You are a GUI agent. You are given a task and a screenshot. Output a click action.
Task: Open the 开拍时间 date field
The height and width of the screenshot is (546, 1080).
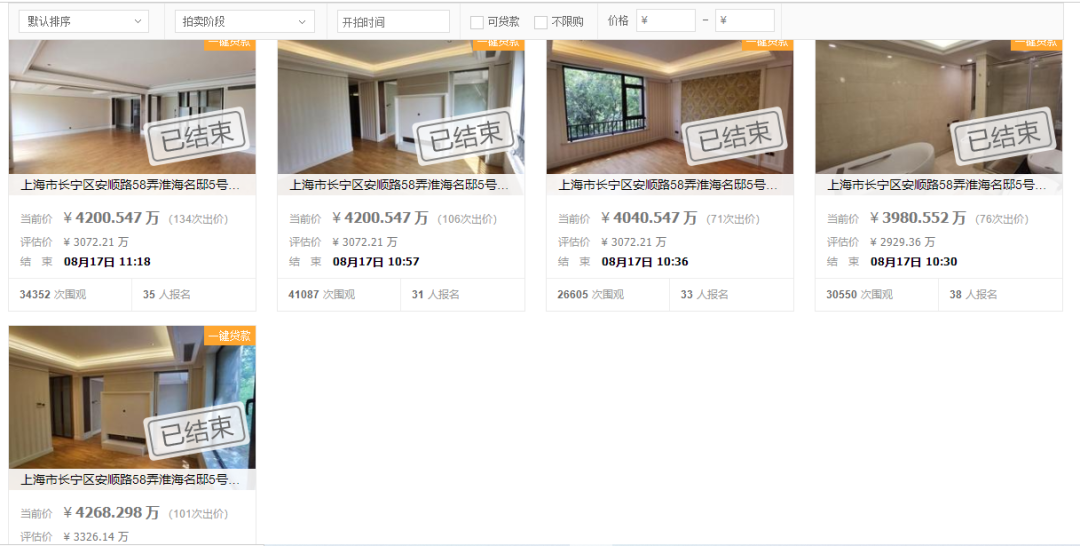click(x=393, y=21)
